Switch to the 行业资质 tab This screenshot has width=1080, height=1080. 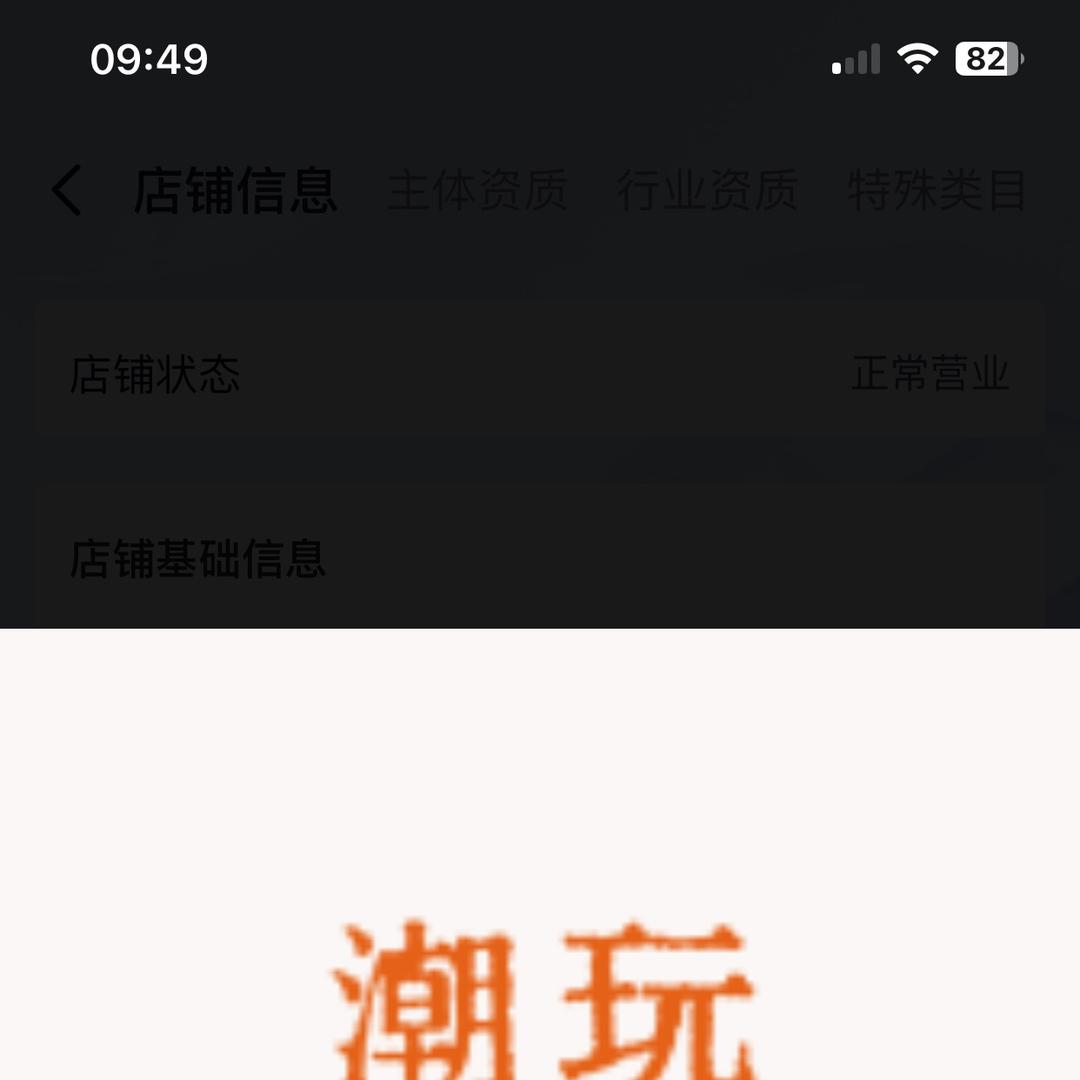pyautogui.click(x=707, y=190)
